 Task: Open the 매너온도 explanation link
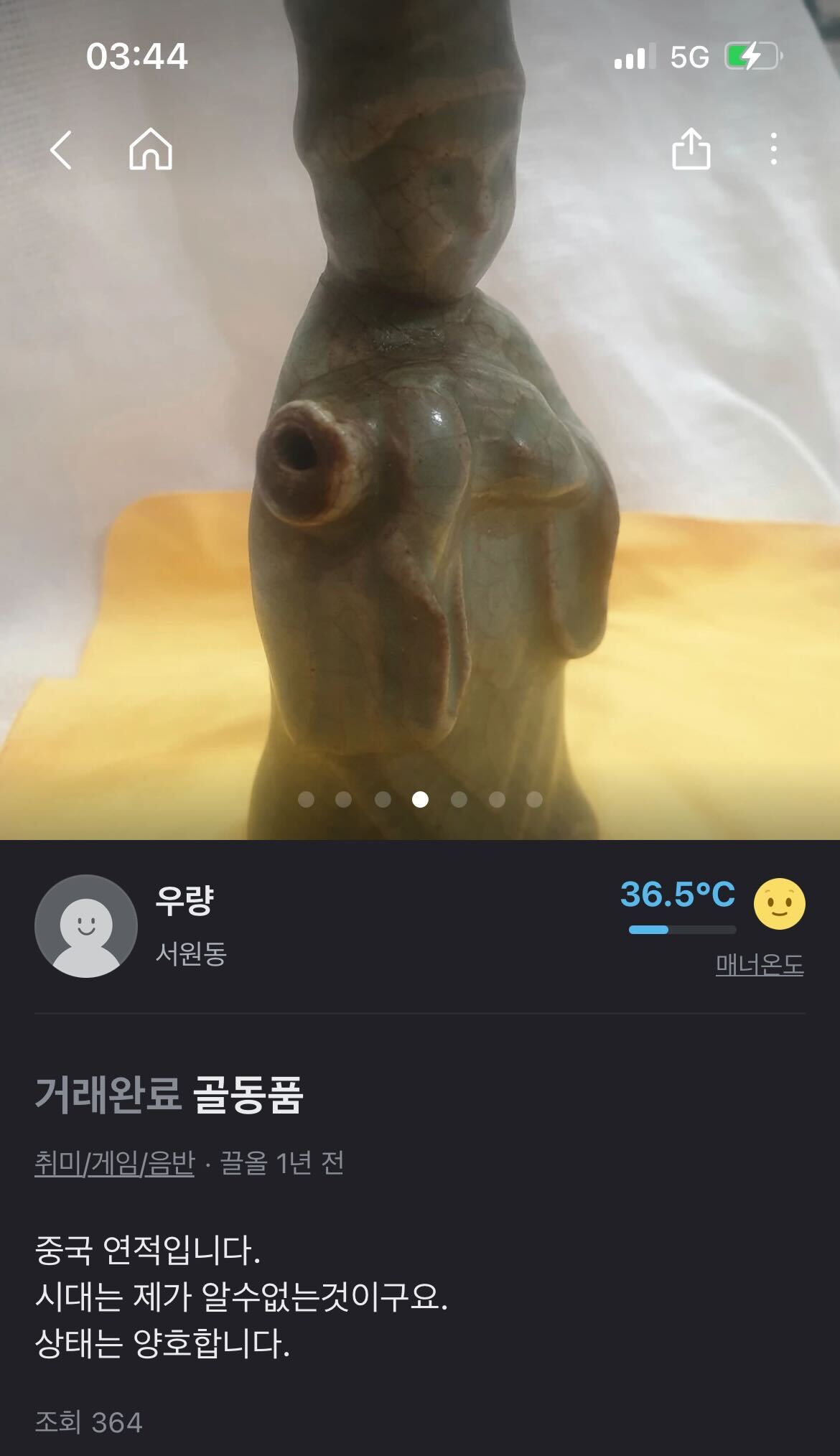coord(759,964)
